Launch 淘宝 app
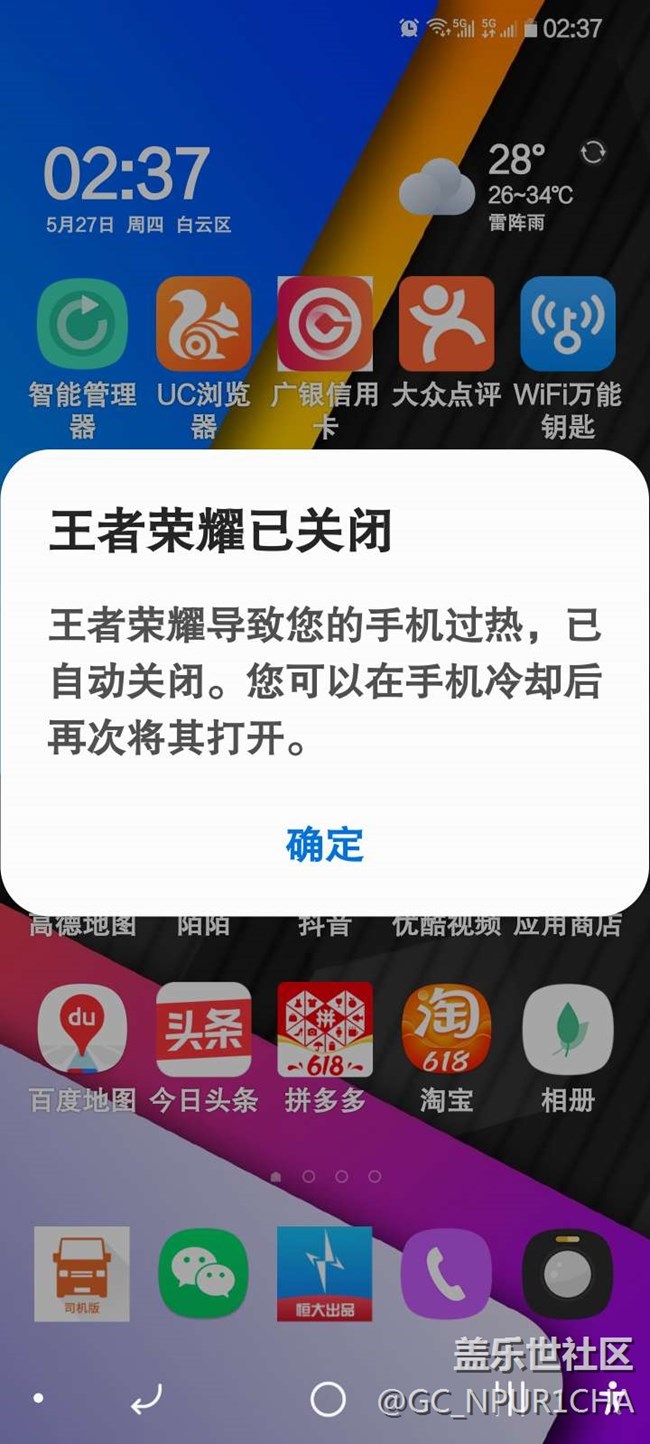 pyautogui.click(x=446, y=1030)
